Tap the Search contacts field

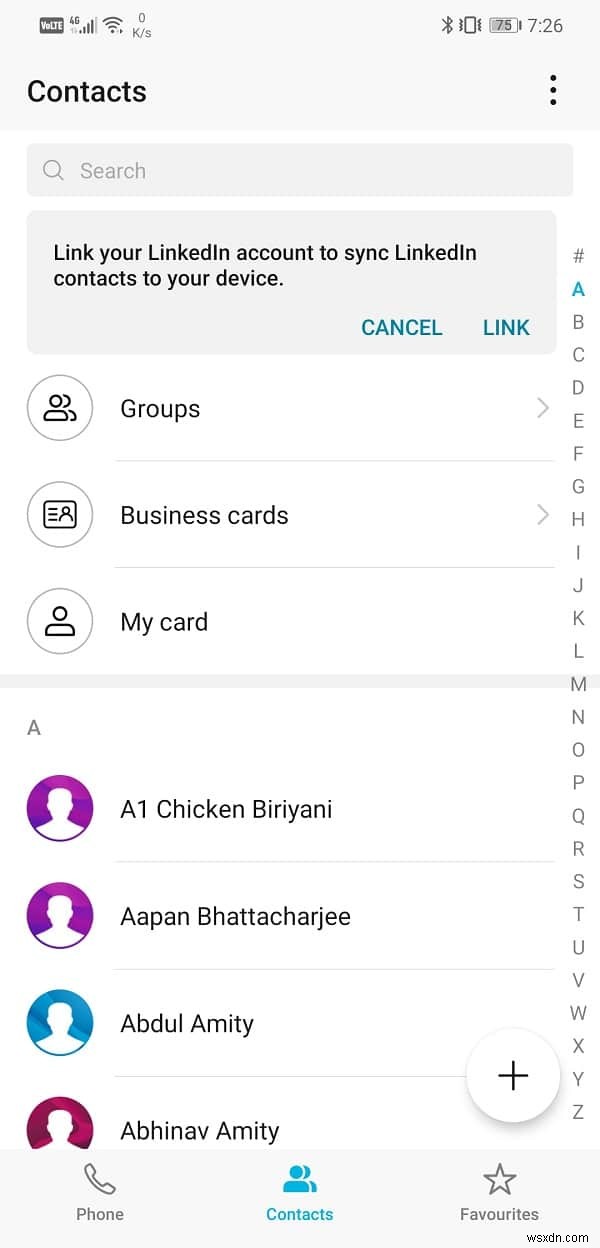[x=300, y=171]
